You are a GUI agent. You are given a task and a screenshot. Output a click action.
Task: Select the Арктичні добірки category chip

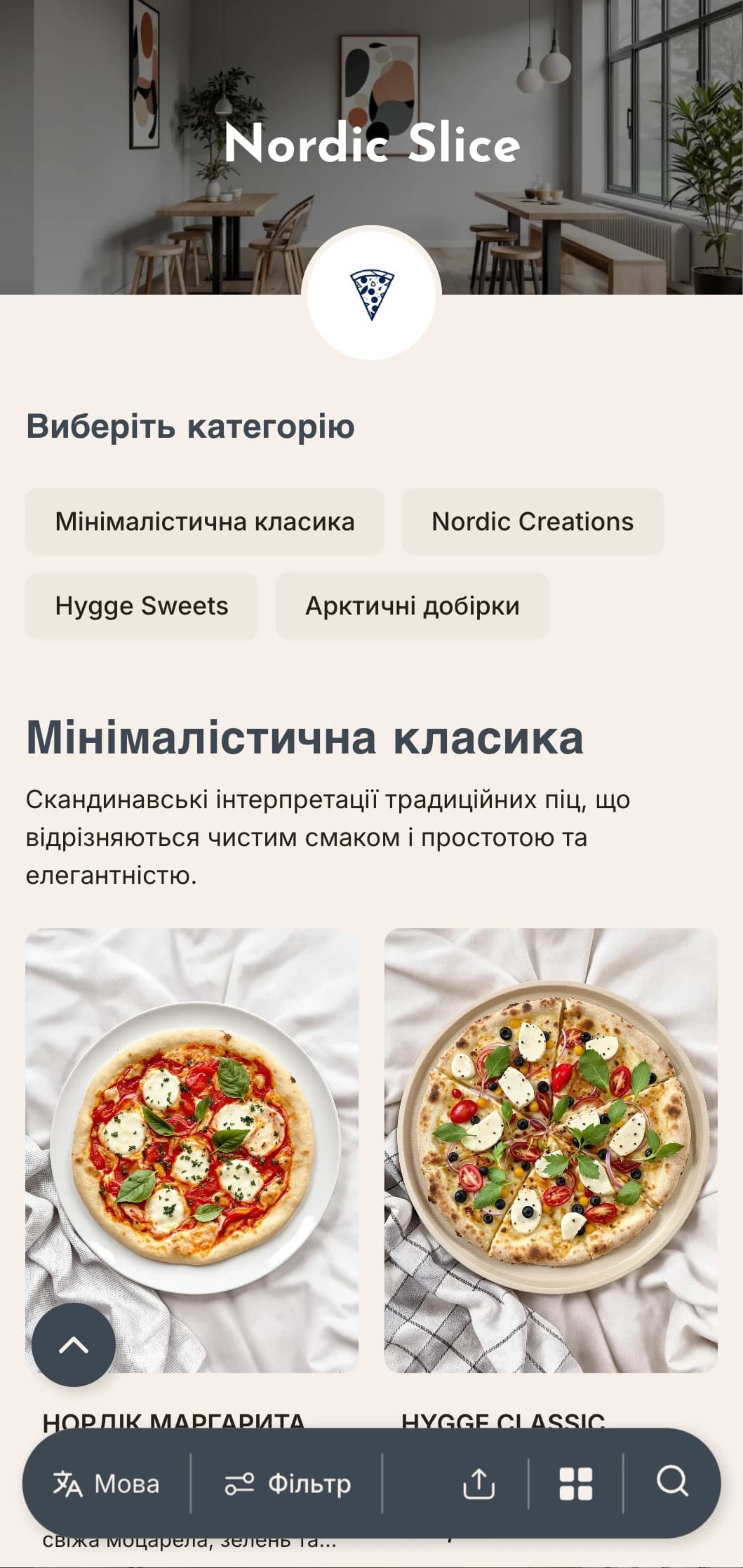(x=412, y=606)
